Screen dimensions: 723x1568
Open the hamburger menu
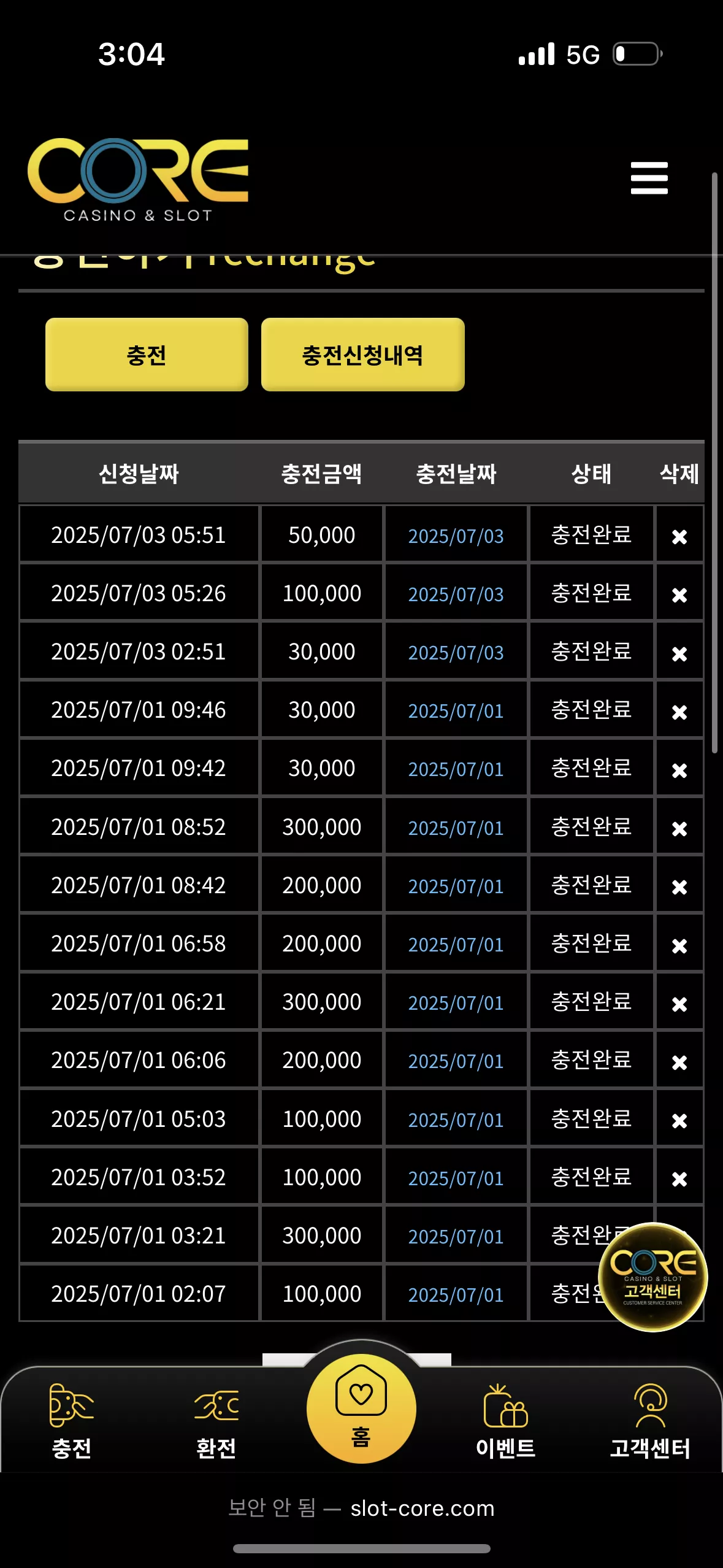click(x=649, y=178)
